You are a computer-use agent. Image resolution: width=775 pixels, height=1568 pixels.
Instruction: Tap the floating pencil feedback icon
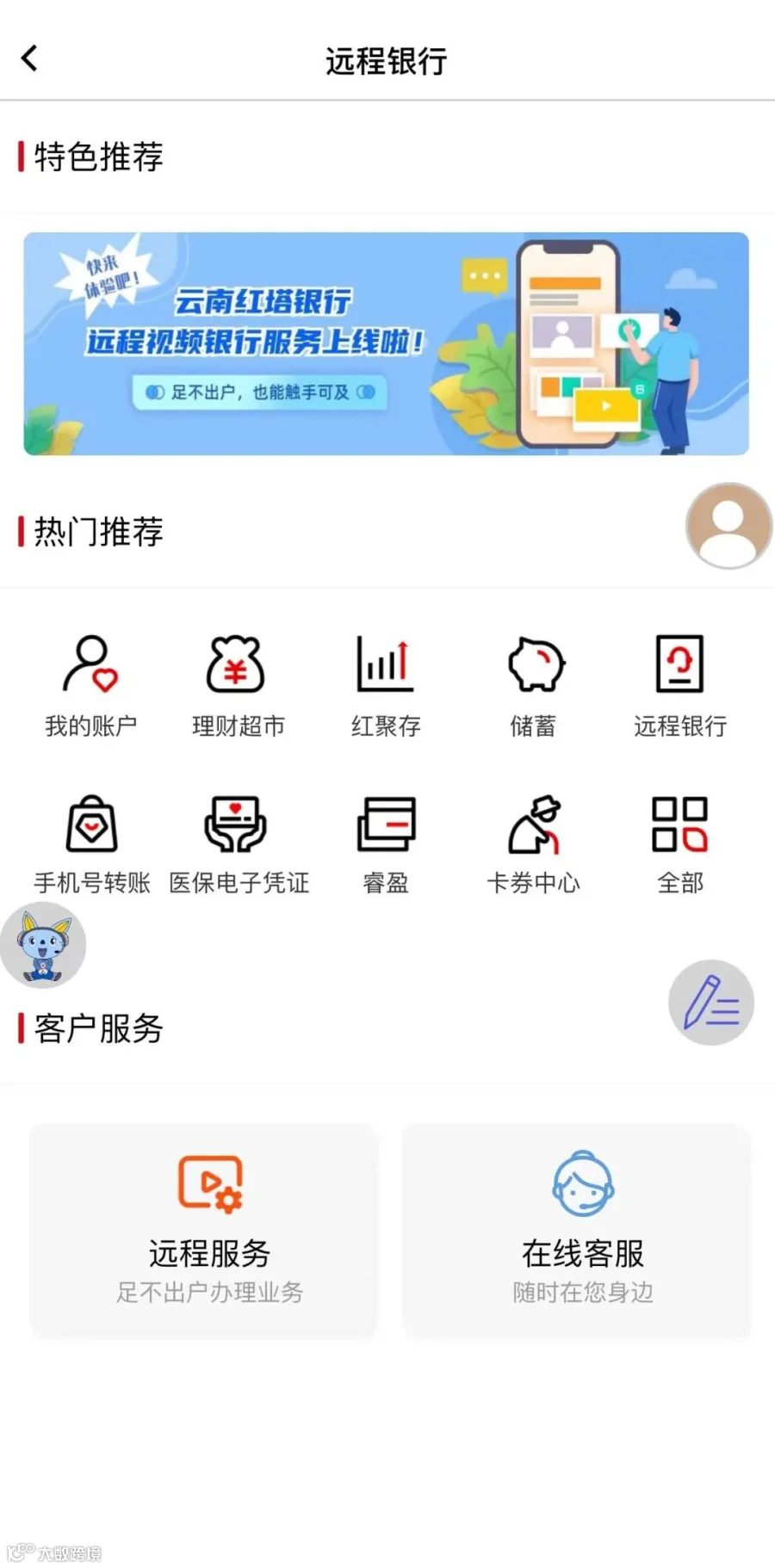tap(711, 1003)
